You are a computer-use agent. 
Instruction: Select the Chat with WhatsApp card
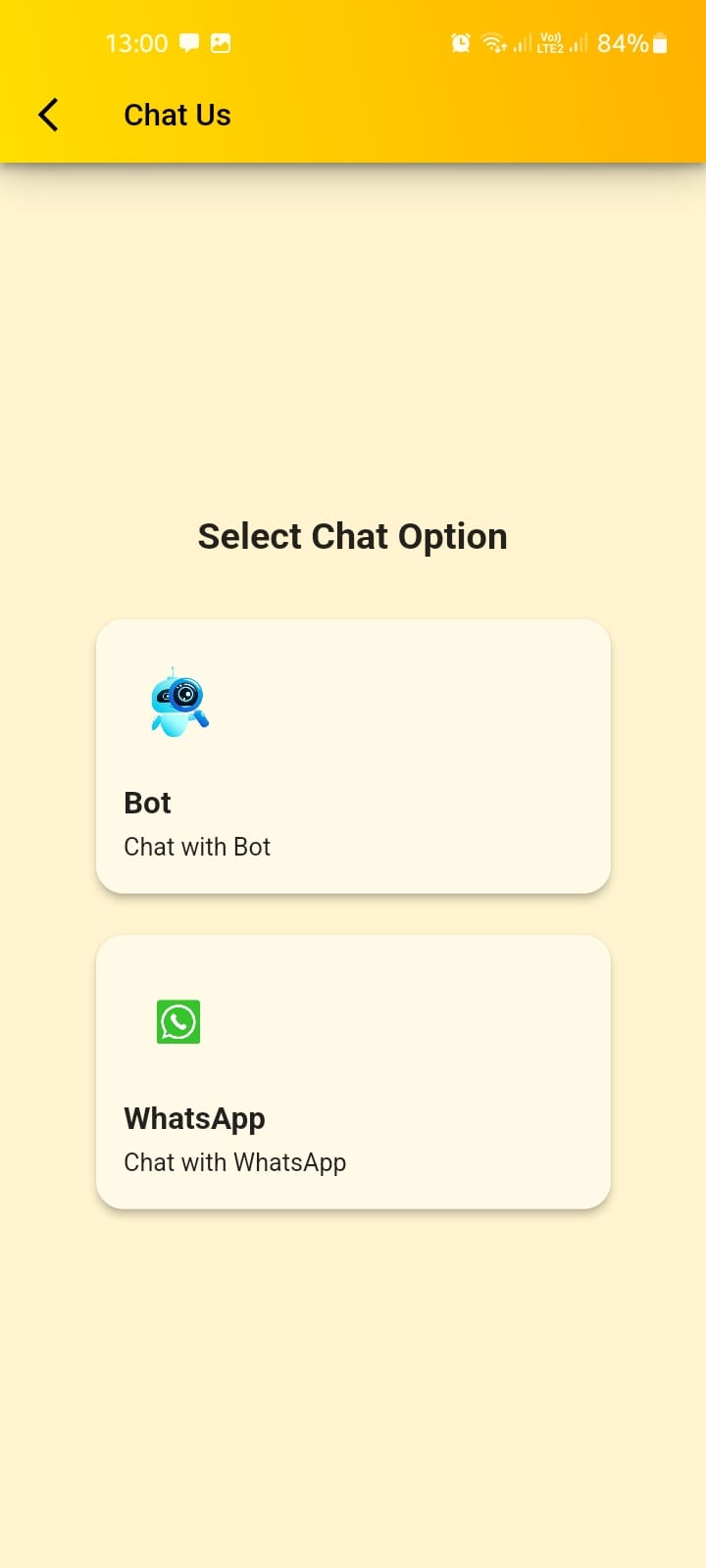click(x=353, y=1071)
